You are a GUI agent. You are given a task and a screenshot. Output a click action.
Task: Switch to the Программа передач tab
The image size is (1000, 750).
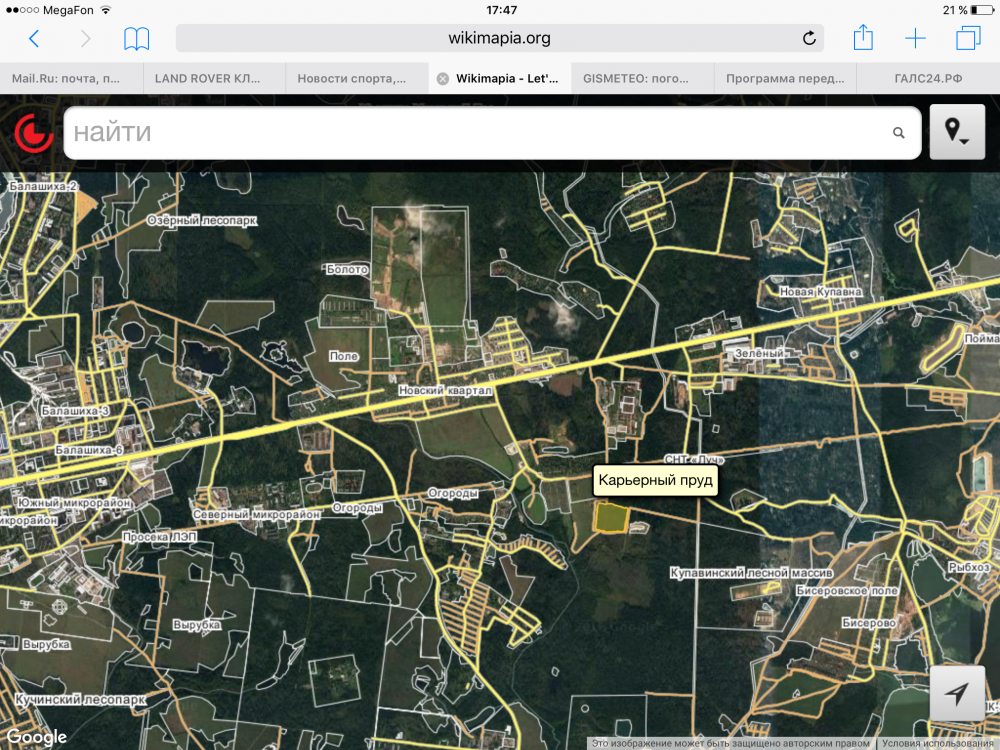[784, 78]
